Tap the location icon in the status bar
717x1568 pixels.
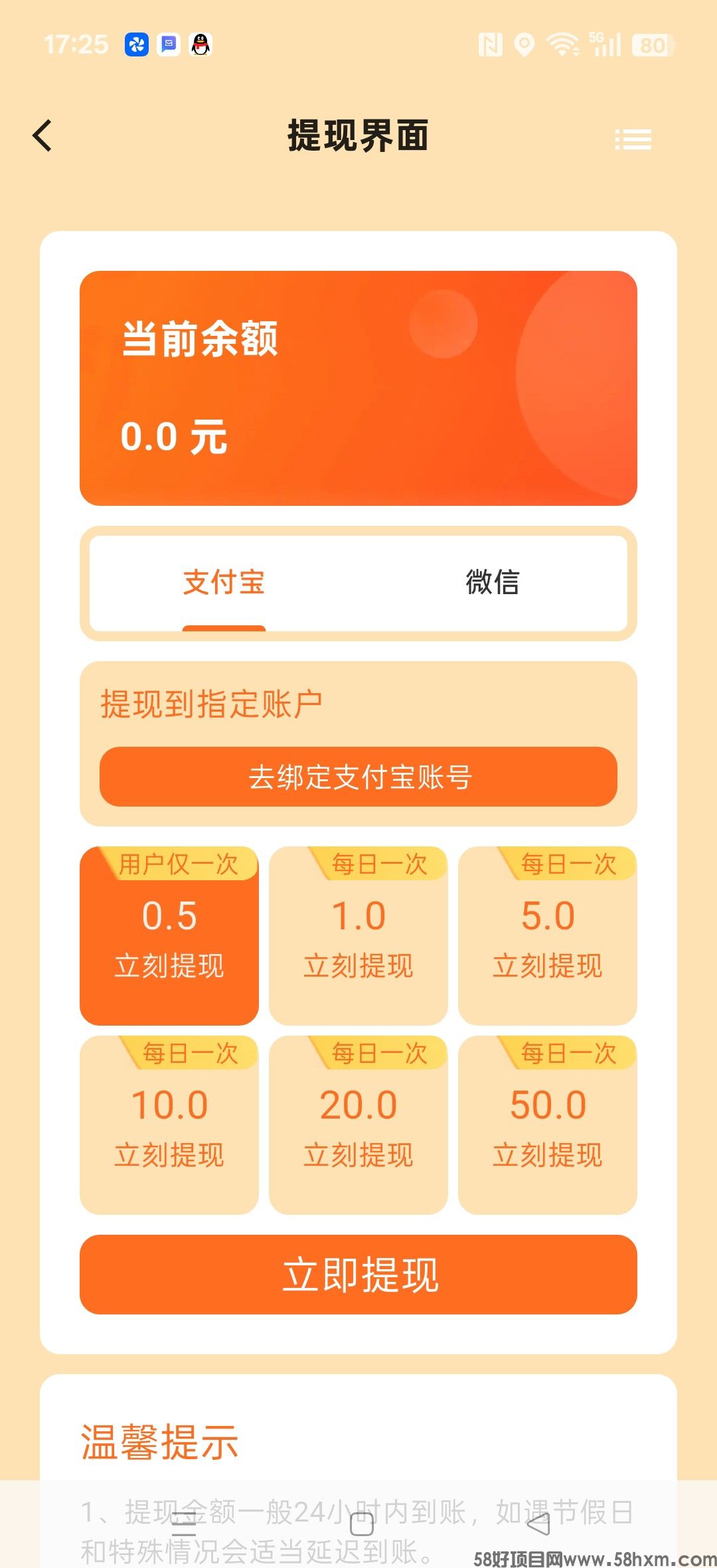click(524, 42)
